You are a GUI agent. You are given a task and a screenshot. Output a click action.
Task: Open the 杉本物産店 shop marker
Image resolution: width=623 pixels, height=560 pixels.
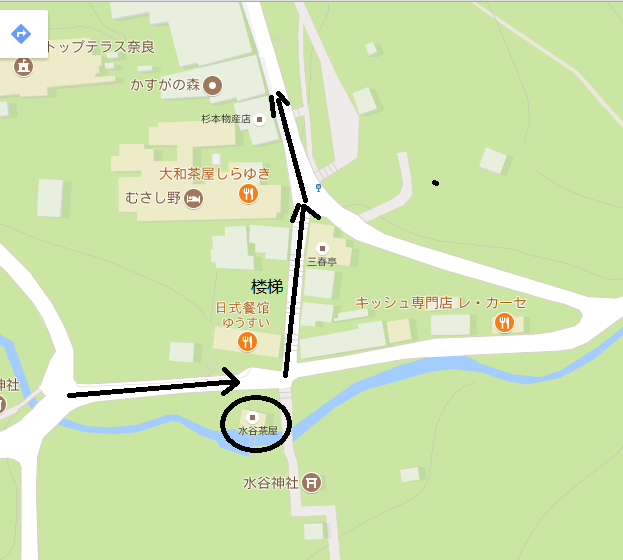(260, 119)
